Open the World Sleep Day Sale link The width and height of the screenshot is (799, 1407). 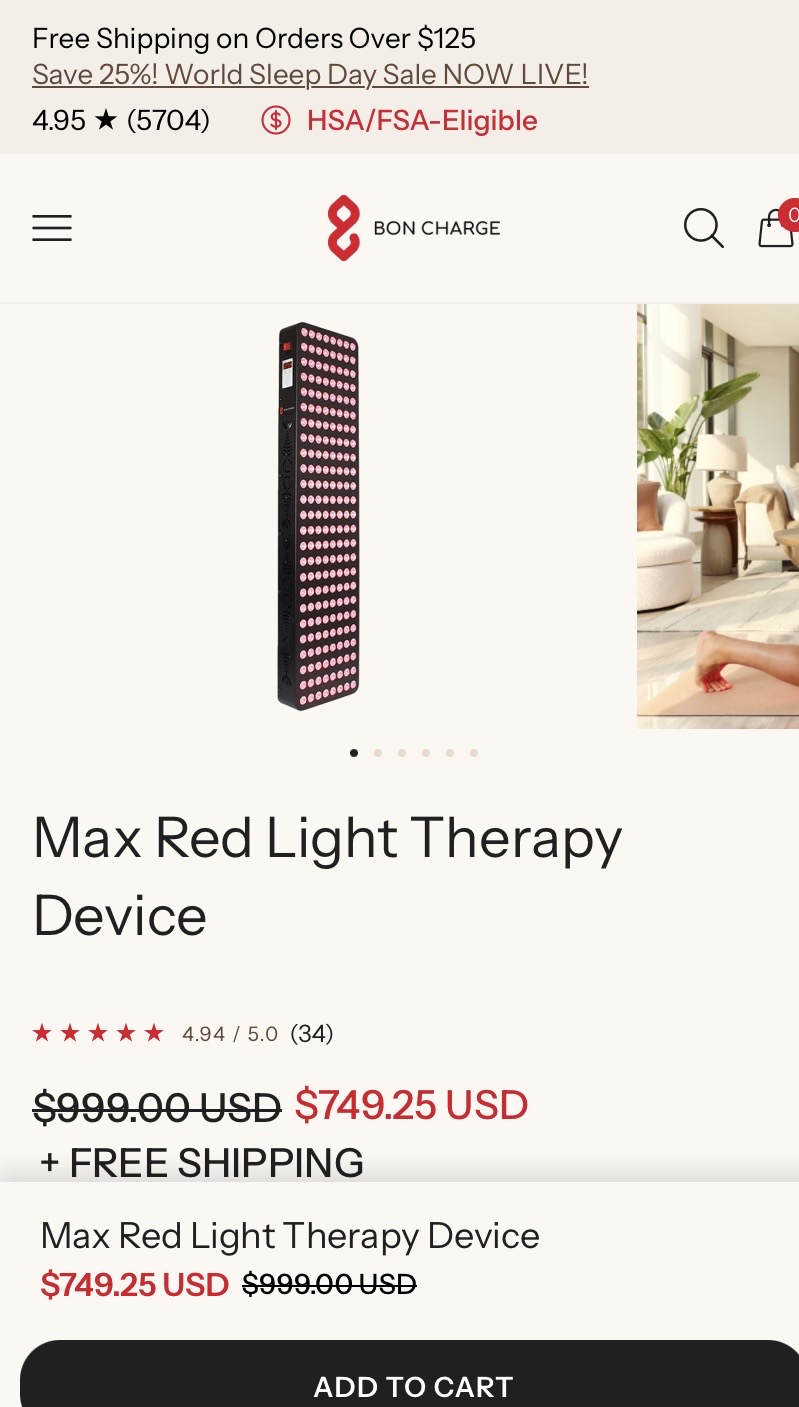(310, 75)
